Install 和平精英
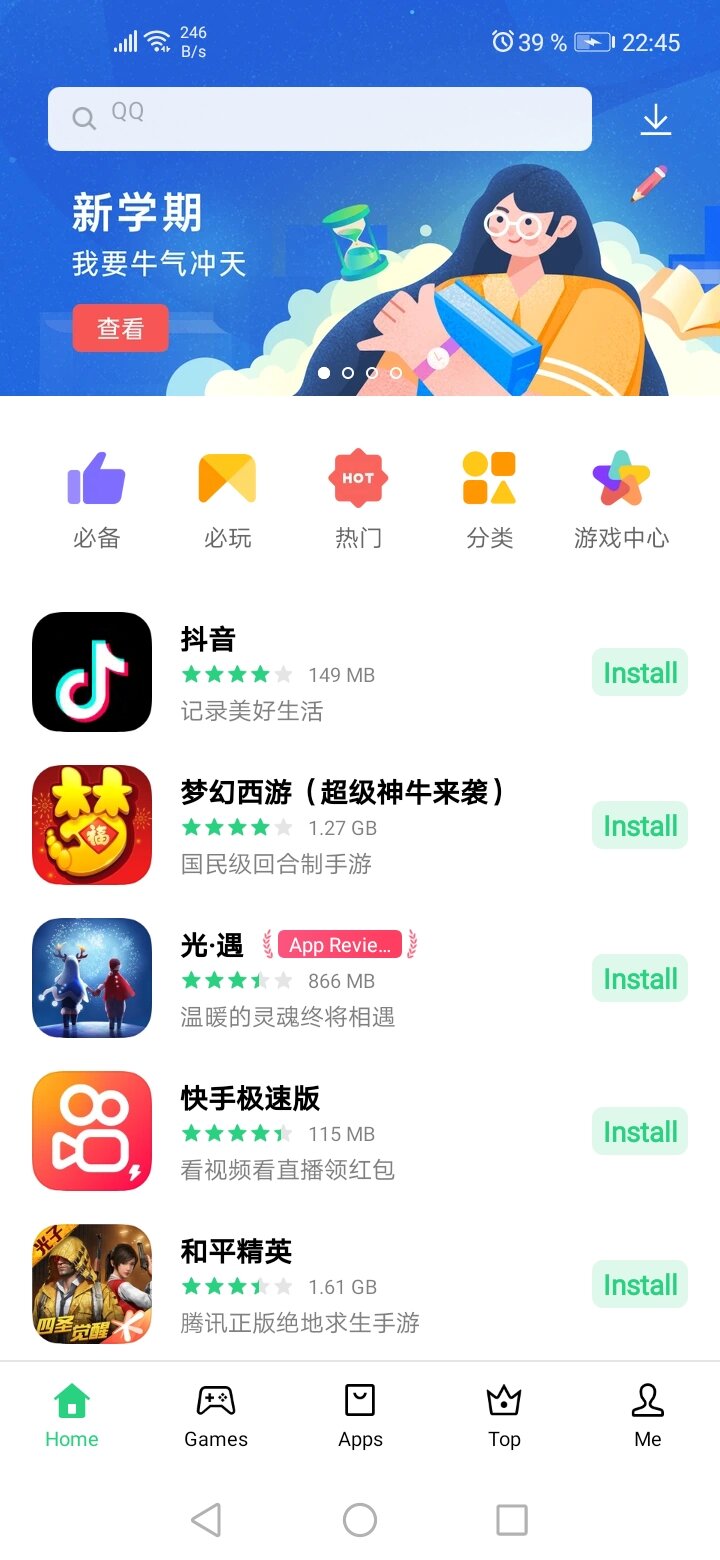The width and height of the screenshot is (720, 1560). (640, 1285)
